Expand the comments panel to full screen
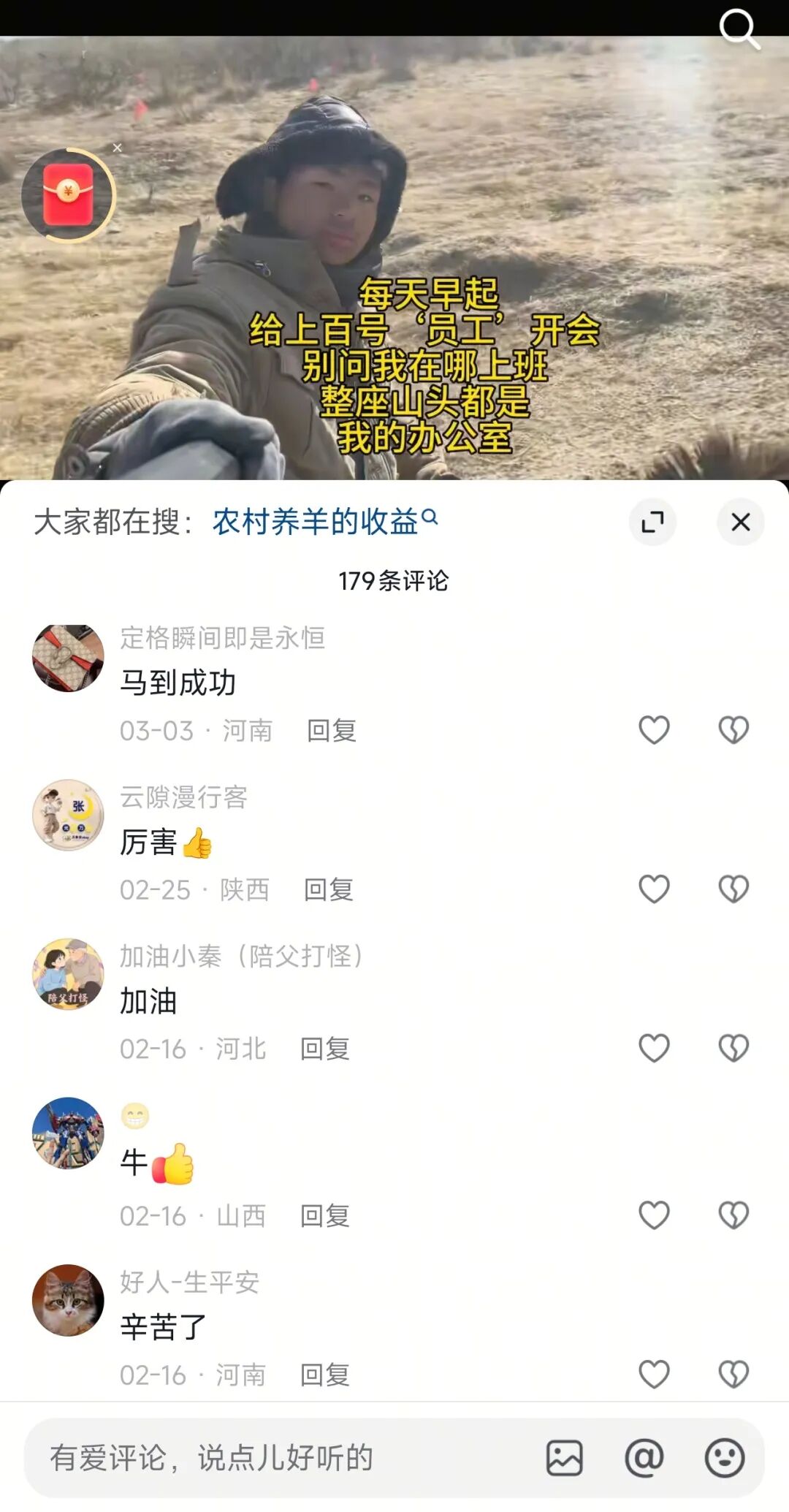The width and height of the screenshot is (789, 1512). [652, 522]
